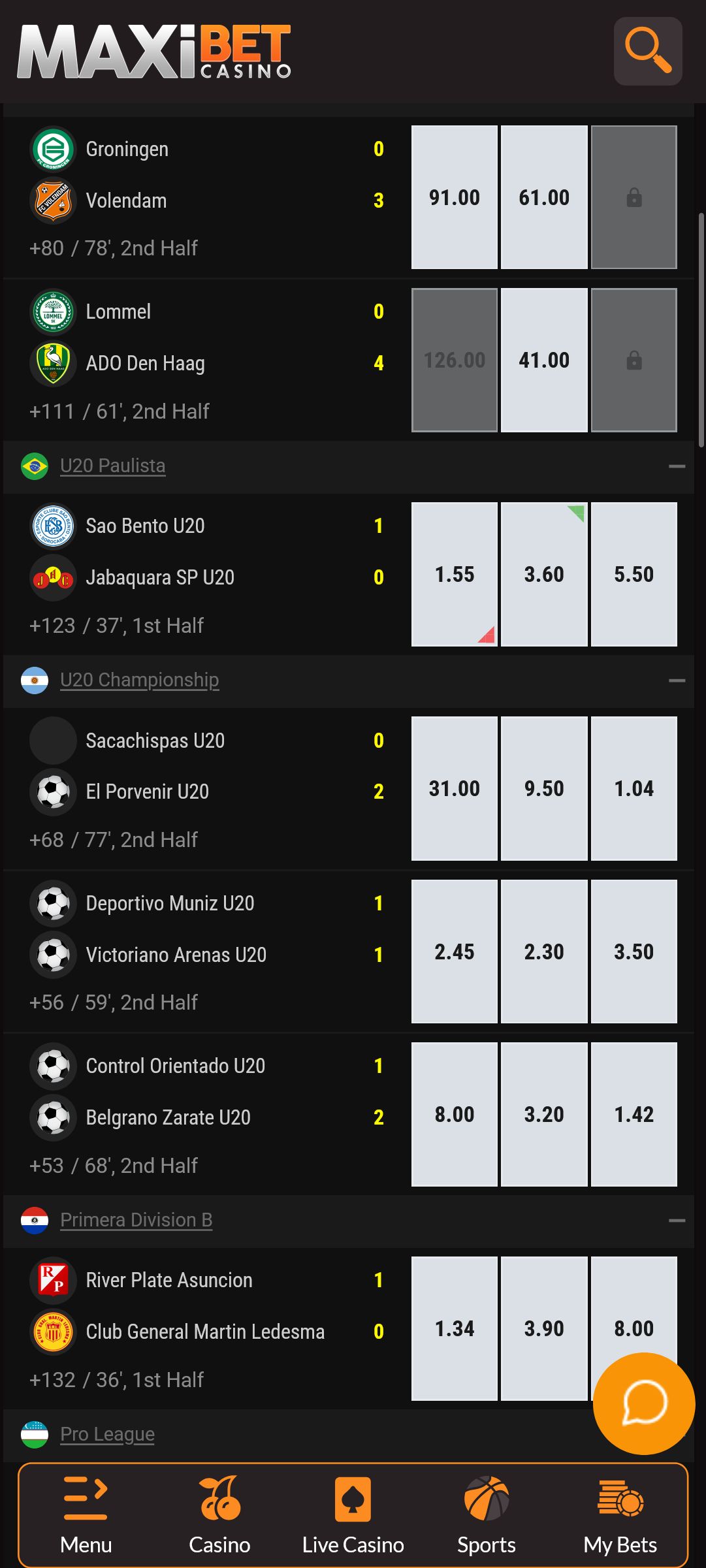The height and width of the screenshot is (1568, 706).
Task: Pick the 2.30 draw for Deportivo Muniz U20
Action: (544, 952)
